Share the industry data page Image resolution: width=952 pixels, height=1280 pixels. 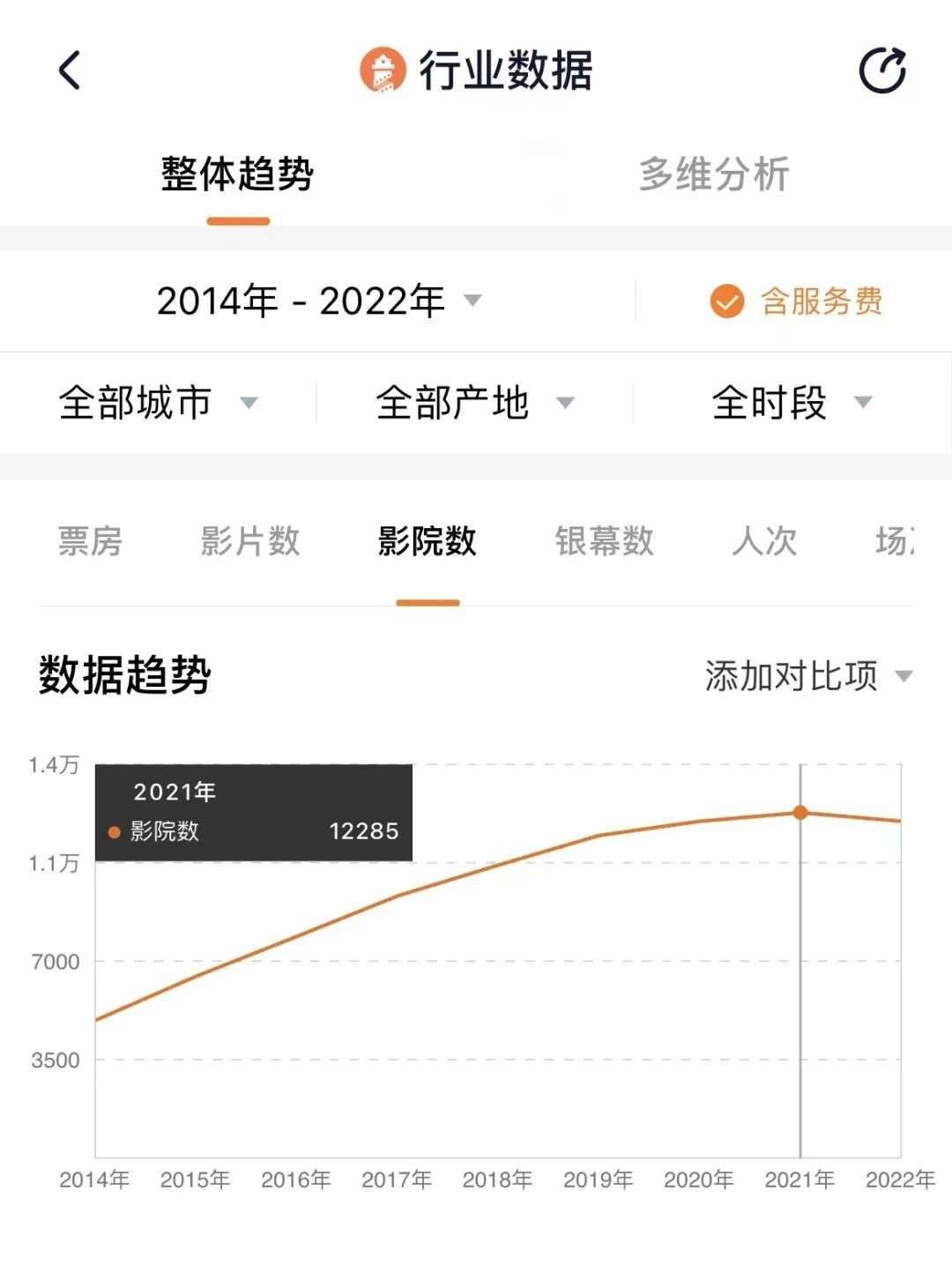(882, 71)
